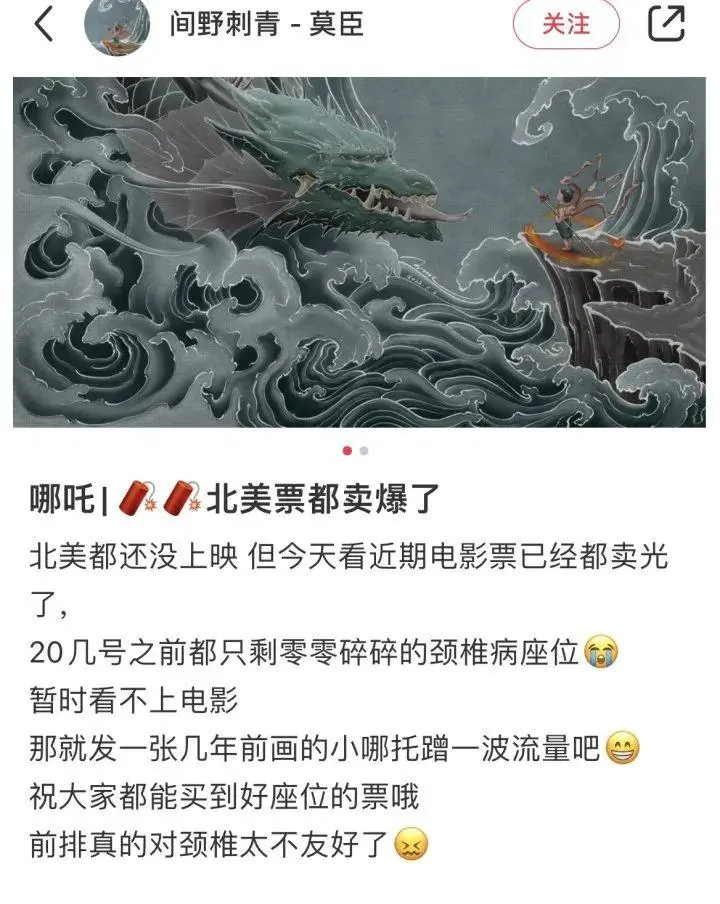Share this post via the share icon

(666, 23)
